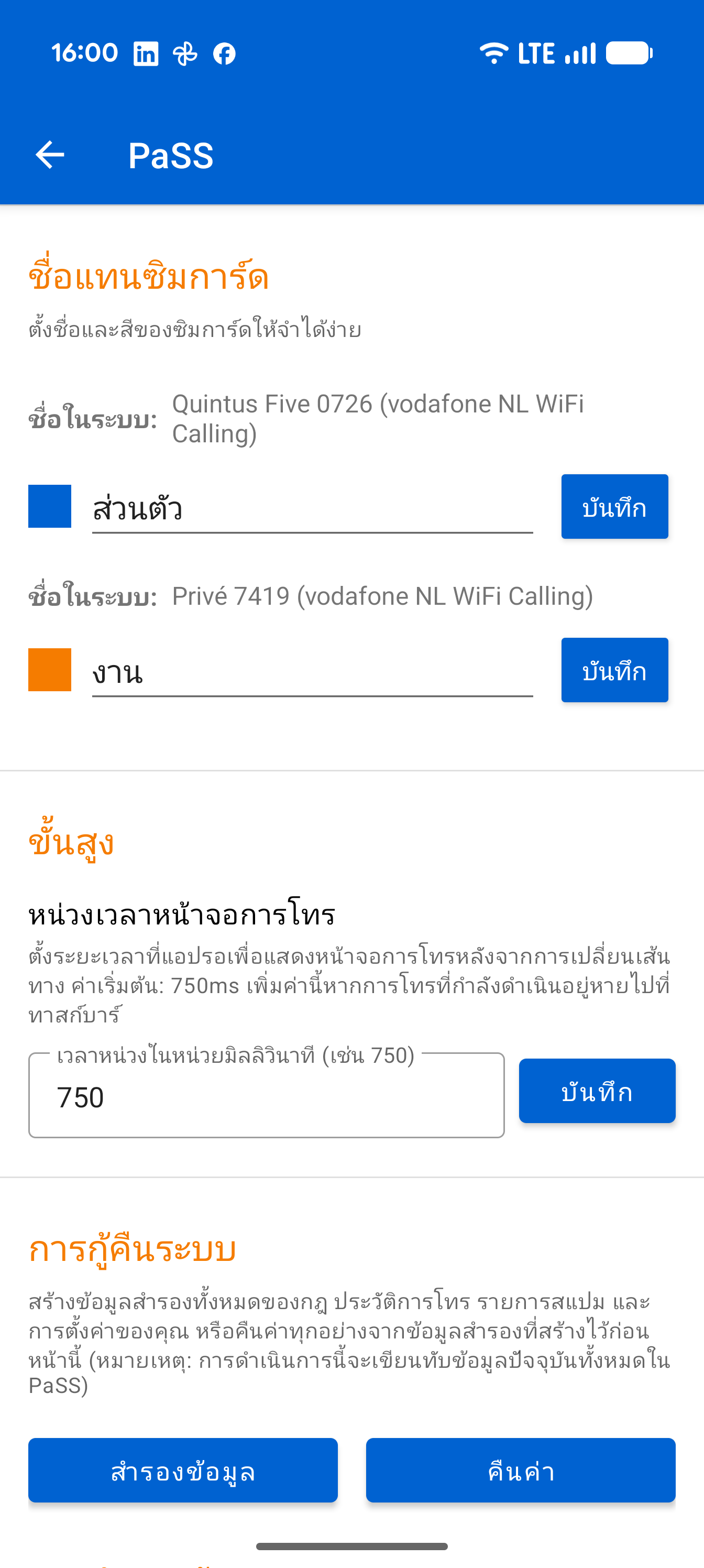Save the call screen delay value
704x1568 pixels.
[x=597, y=1091]
